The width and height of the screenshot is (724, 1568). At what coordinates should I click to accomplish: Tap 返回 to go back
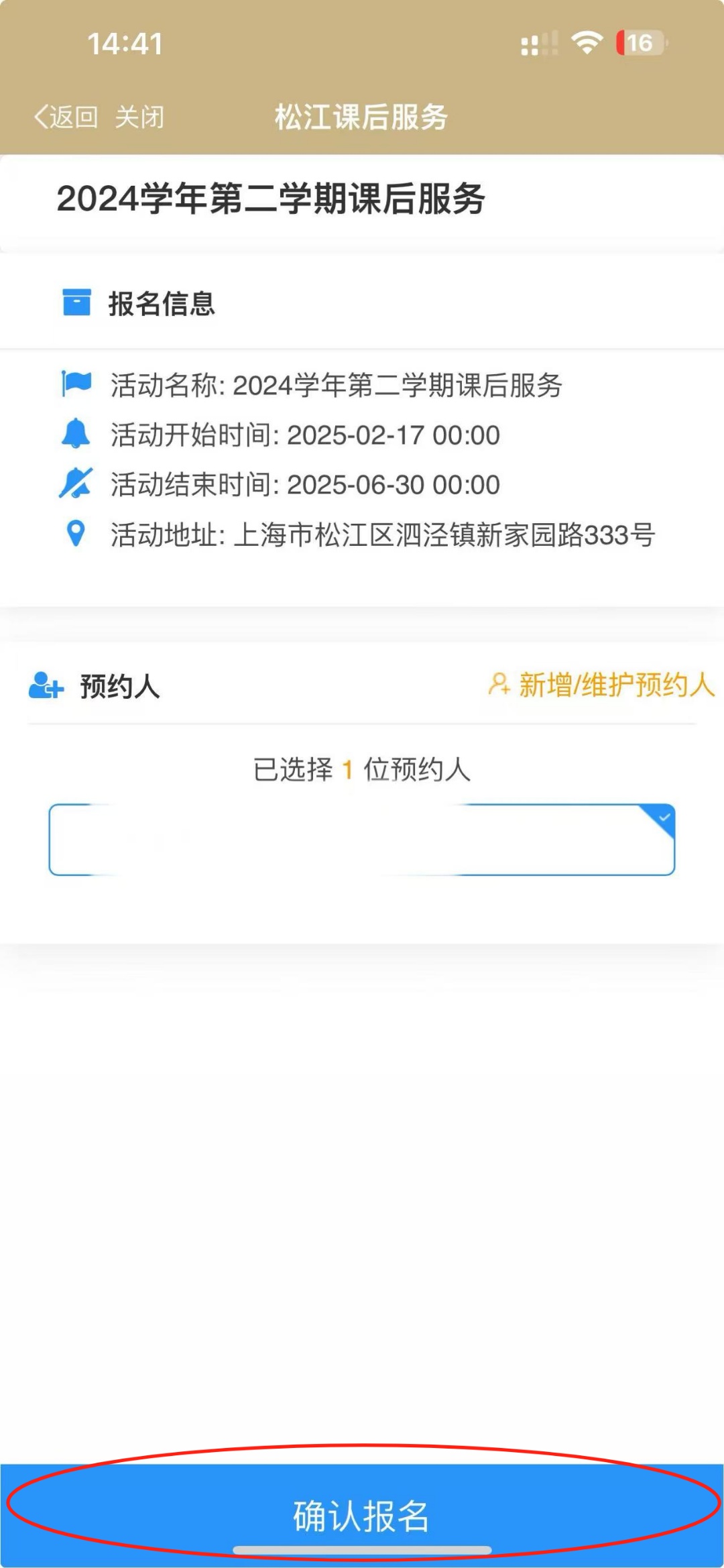pos(66,117)
